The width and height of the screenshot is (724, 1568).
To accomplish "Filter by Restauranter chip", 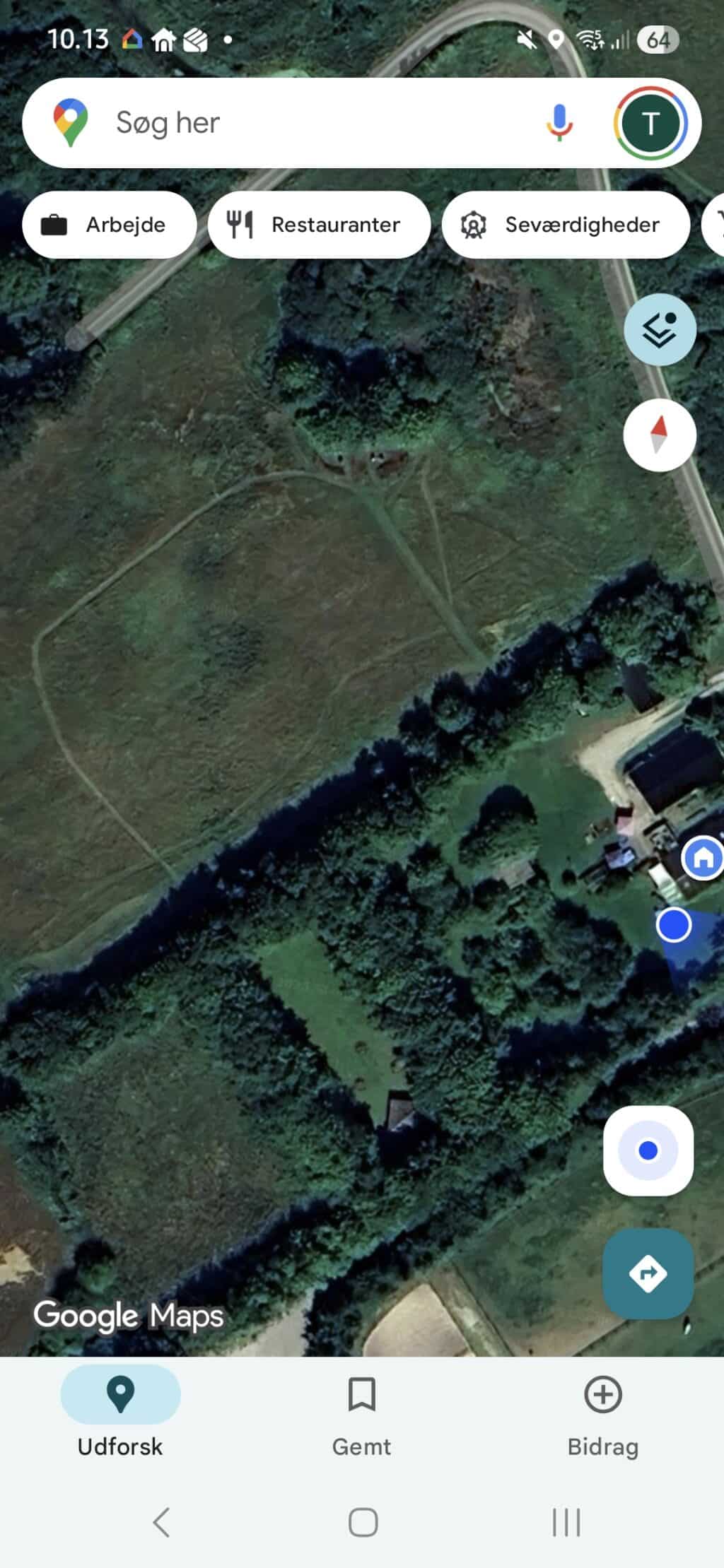I will click(x=319, y=225).
